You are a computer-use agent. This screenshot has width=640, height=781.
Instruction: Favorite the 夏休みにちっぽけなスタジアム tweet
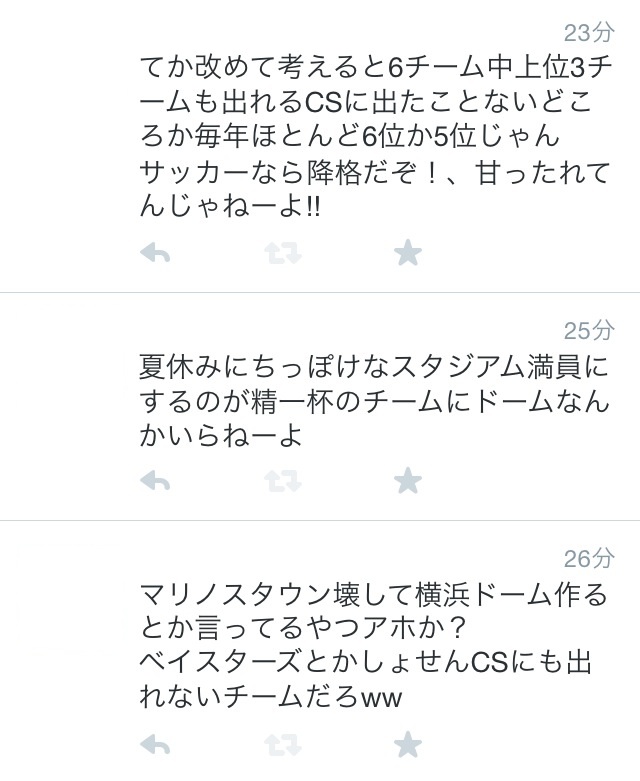click(x=408, y=481)
